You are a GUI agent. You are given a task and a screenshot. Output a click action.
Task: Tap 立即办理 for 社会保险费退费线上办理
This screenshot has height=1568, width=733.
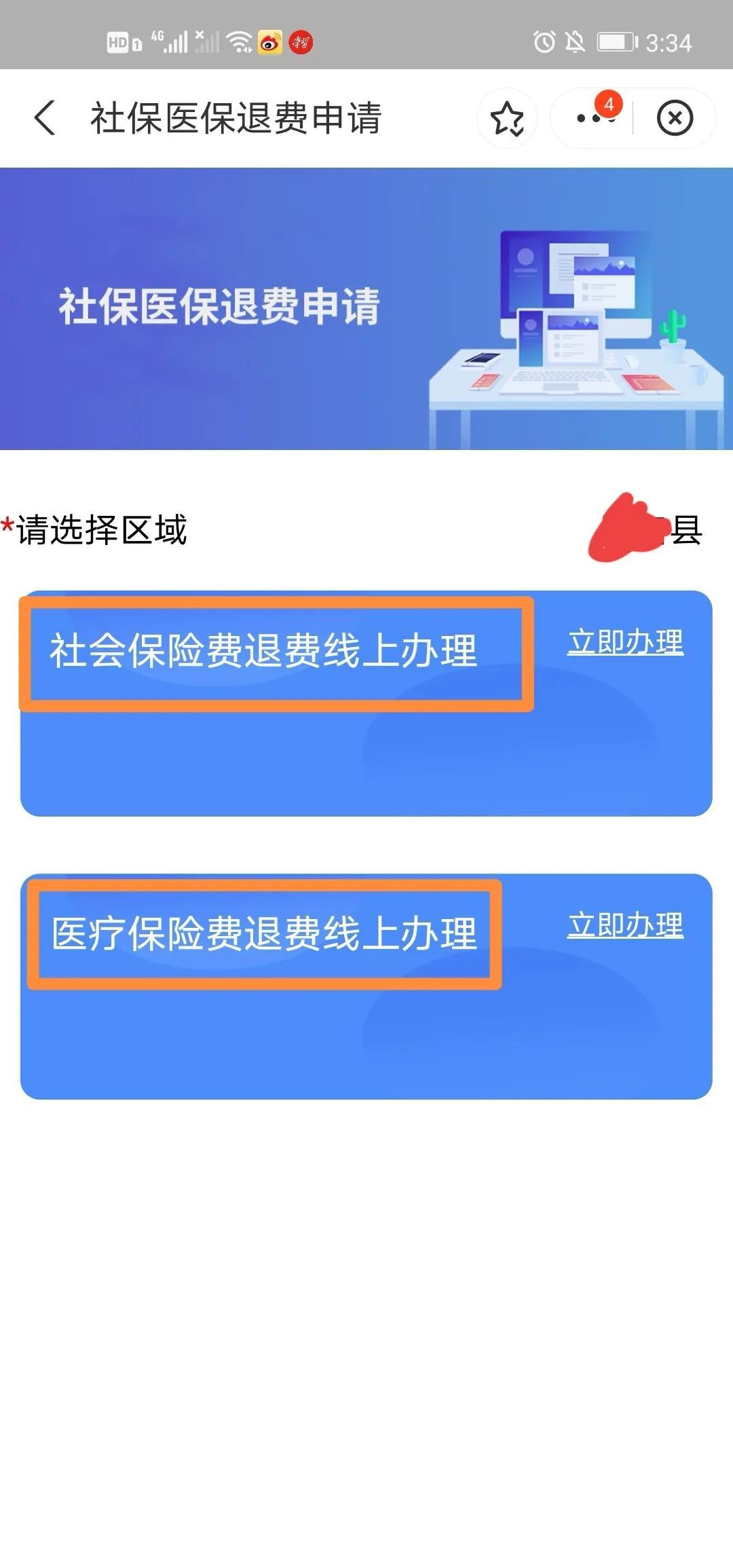(x=625, y=642)
